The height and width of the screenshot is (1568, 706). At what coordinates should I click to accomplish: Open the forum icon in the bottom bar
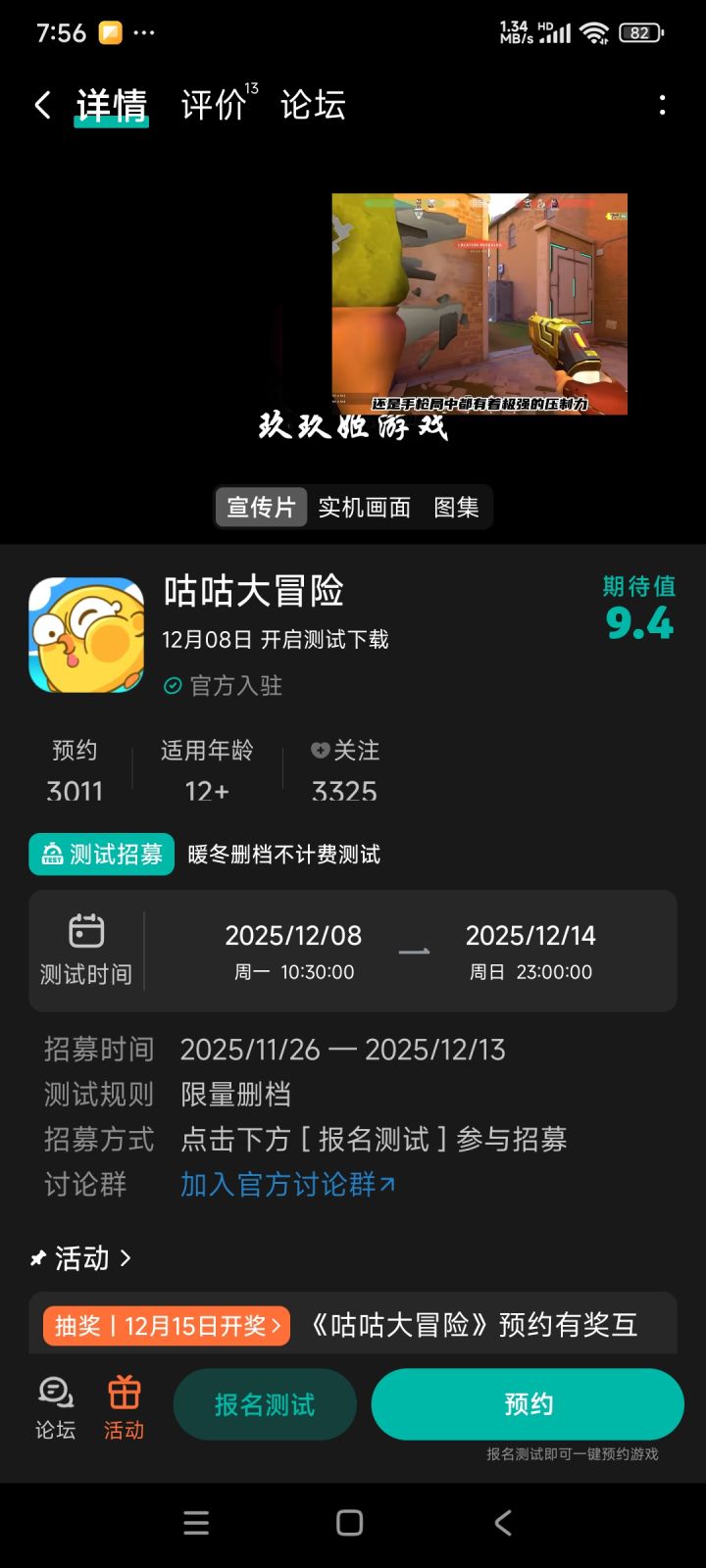click(x=54, y=1403)
